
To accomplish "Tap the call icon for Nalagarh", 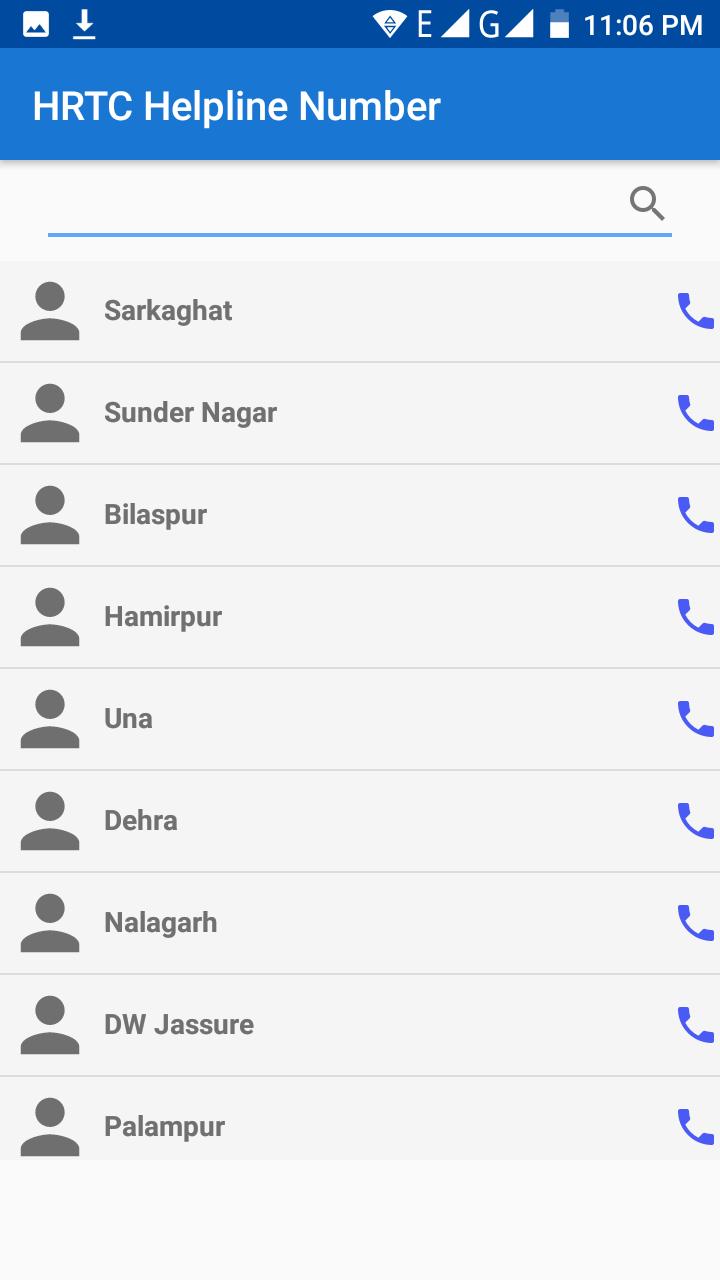I will 694,922.
